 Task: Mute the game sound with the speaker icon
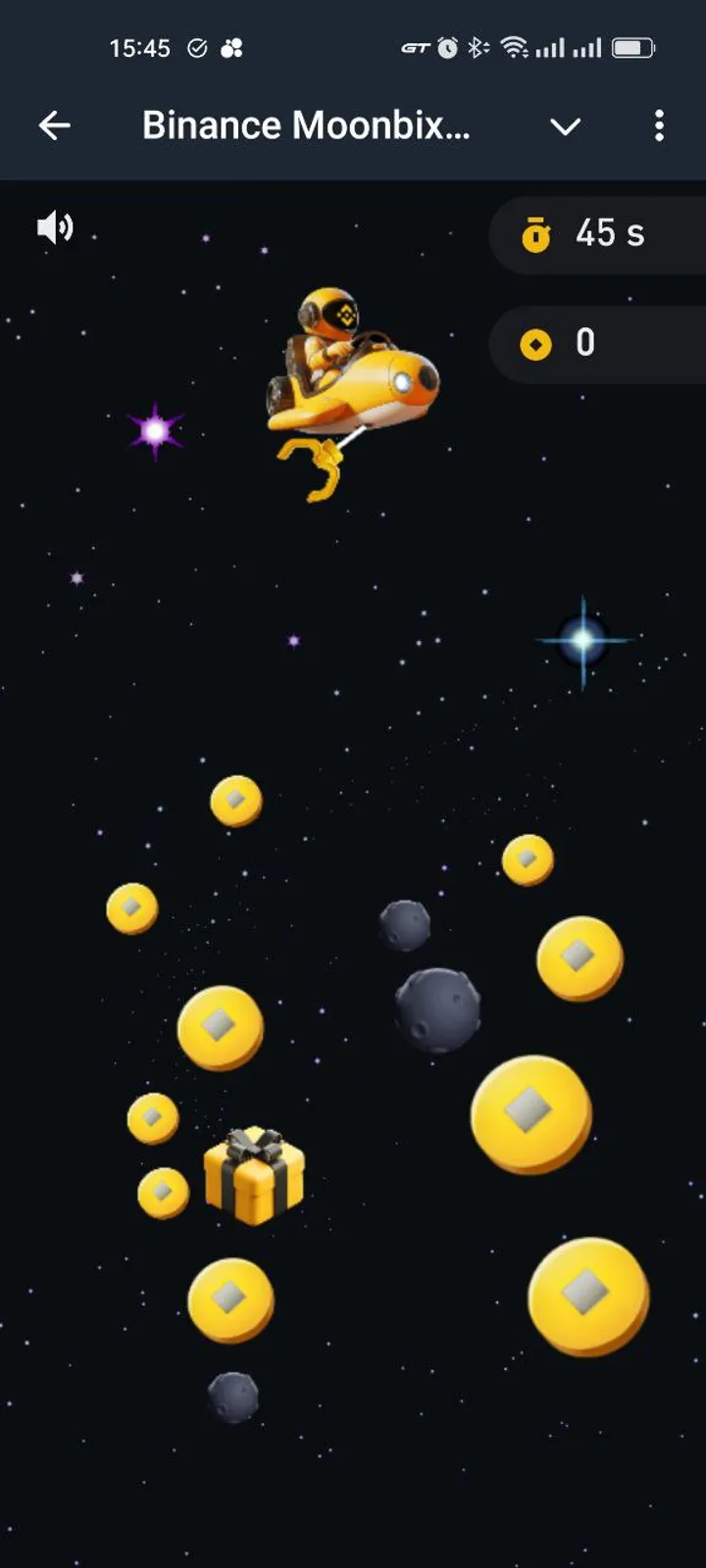point(56,227)
